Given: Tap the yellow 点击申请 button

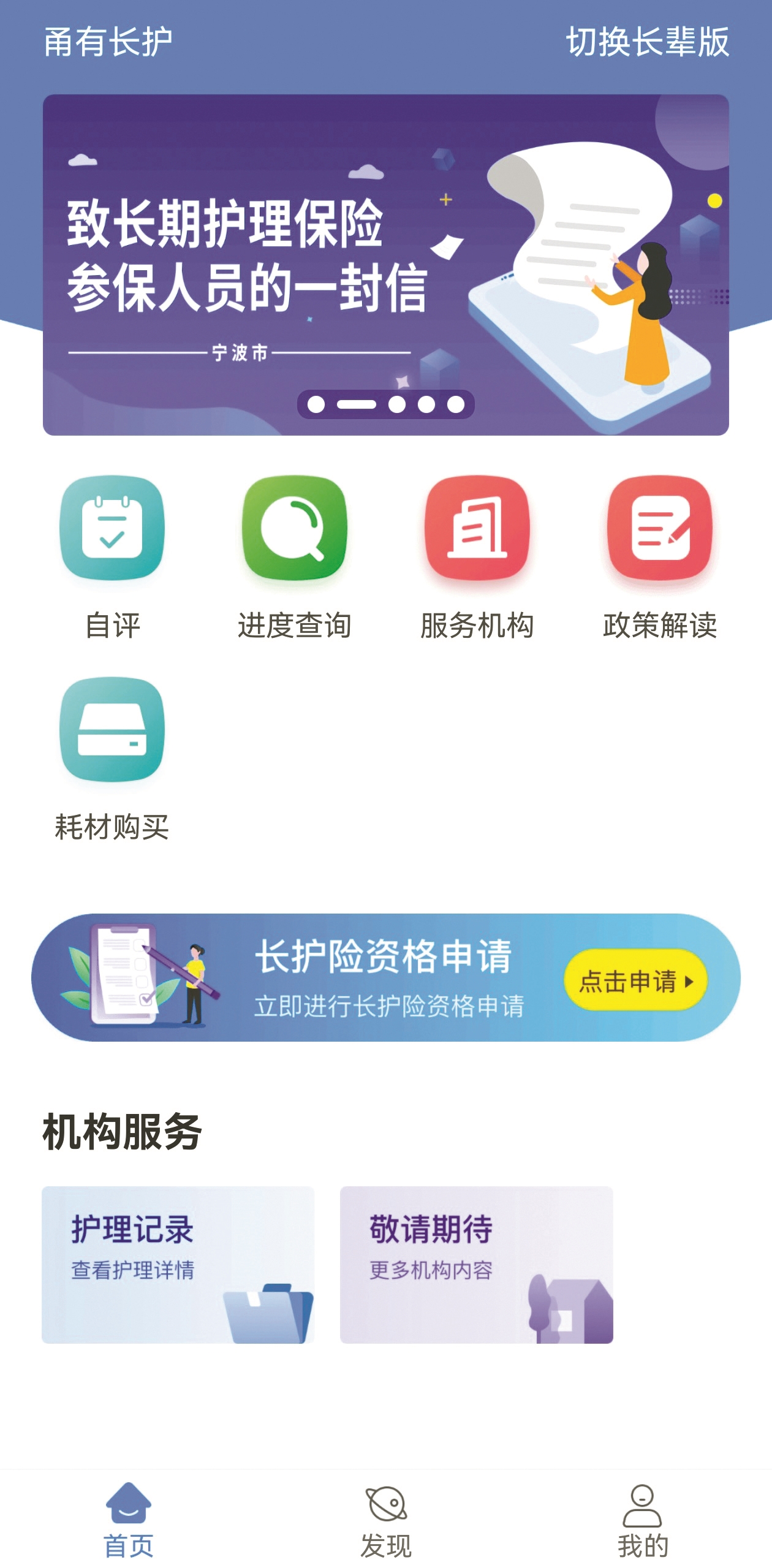Looking at the screenshot, I should click(635, 980).
